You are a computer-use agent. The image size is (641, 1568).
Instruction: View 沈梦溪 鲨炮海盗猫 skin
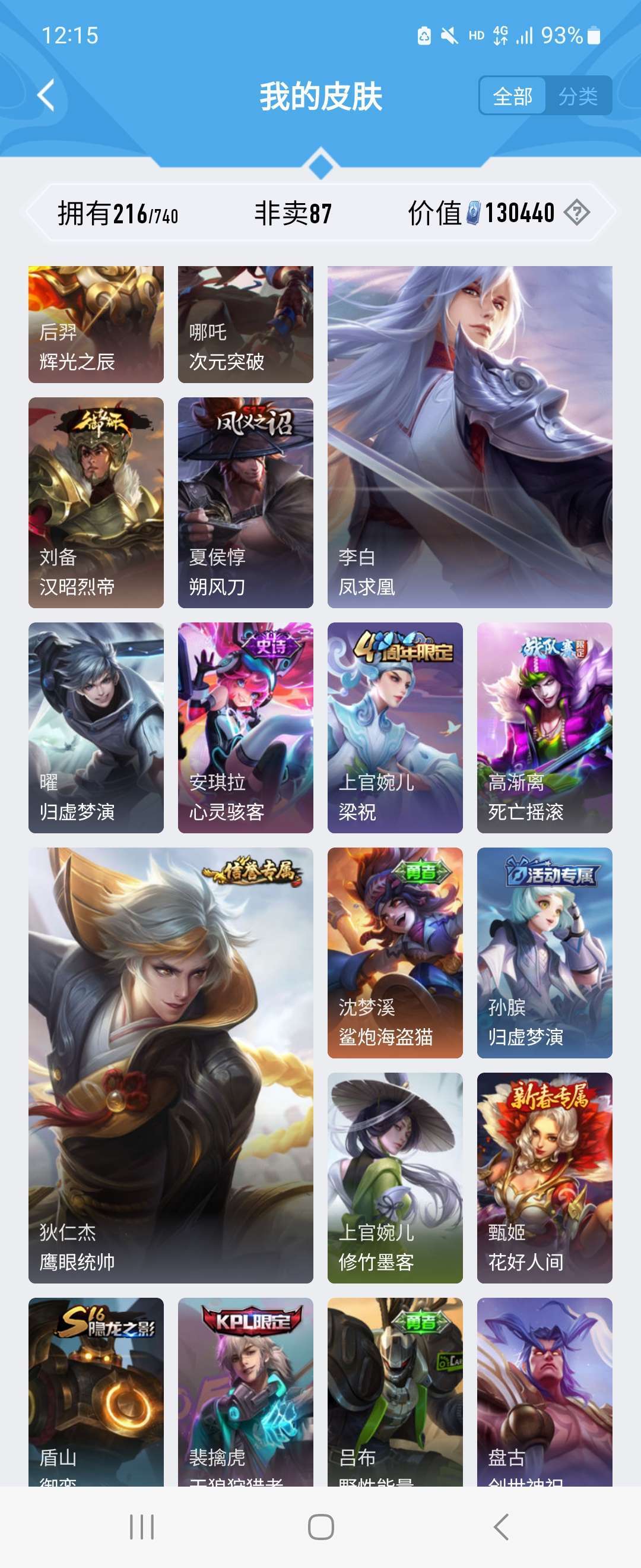tap(395, 953)
